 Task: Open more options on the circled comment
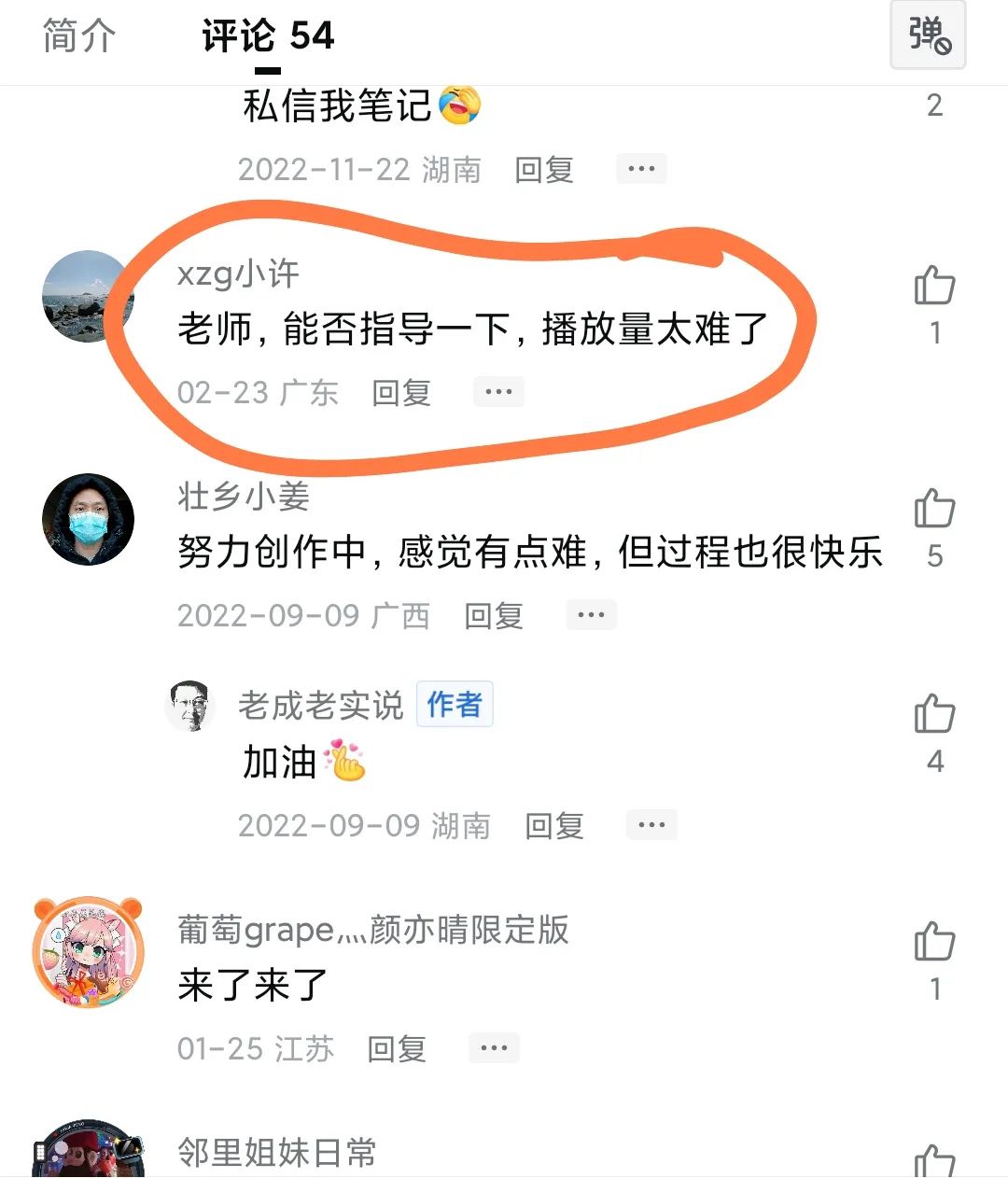[498, 392]
